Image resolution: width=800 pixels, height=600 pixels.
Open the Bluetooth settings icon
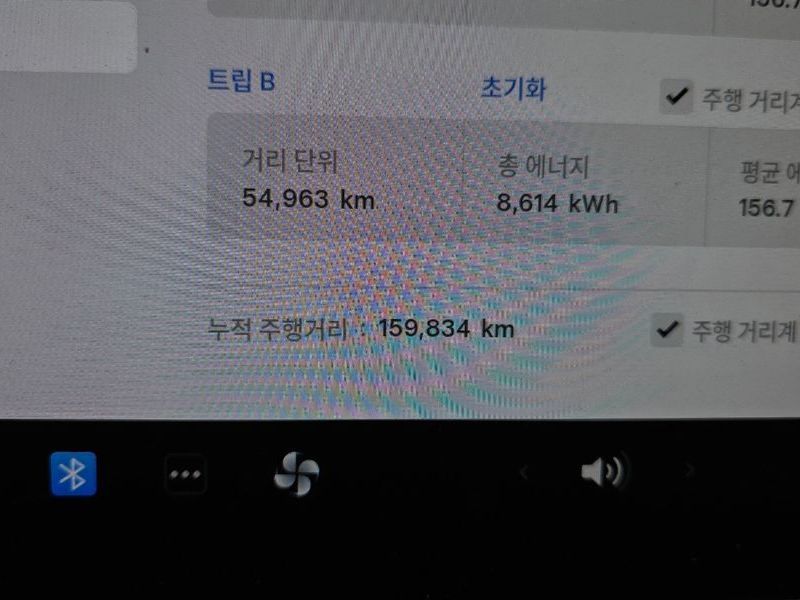(73, 474)
